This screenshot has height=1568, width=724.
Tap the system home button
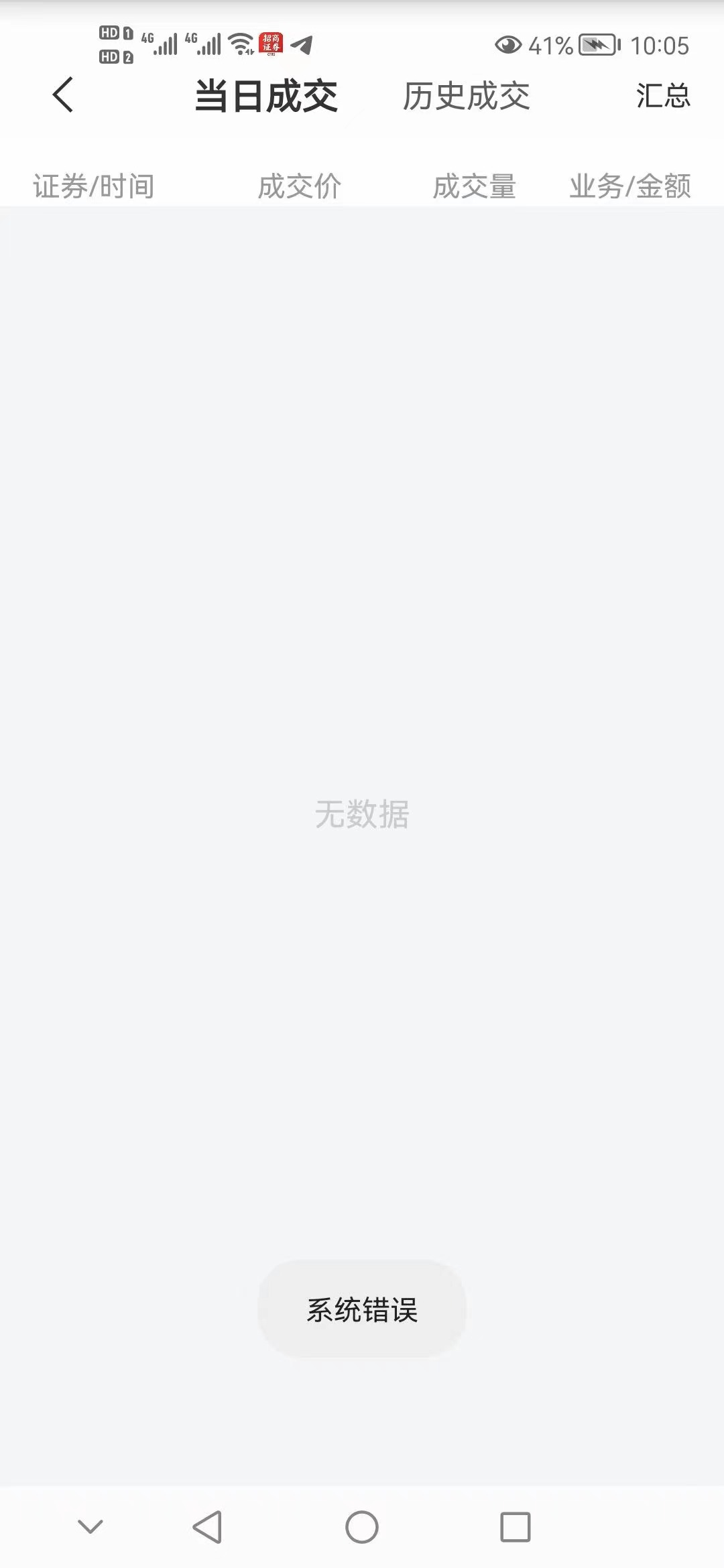coord(362,1527)
